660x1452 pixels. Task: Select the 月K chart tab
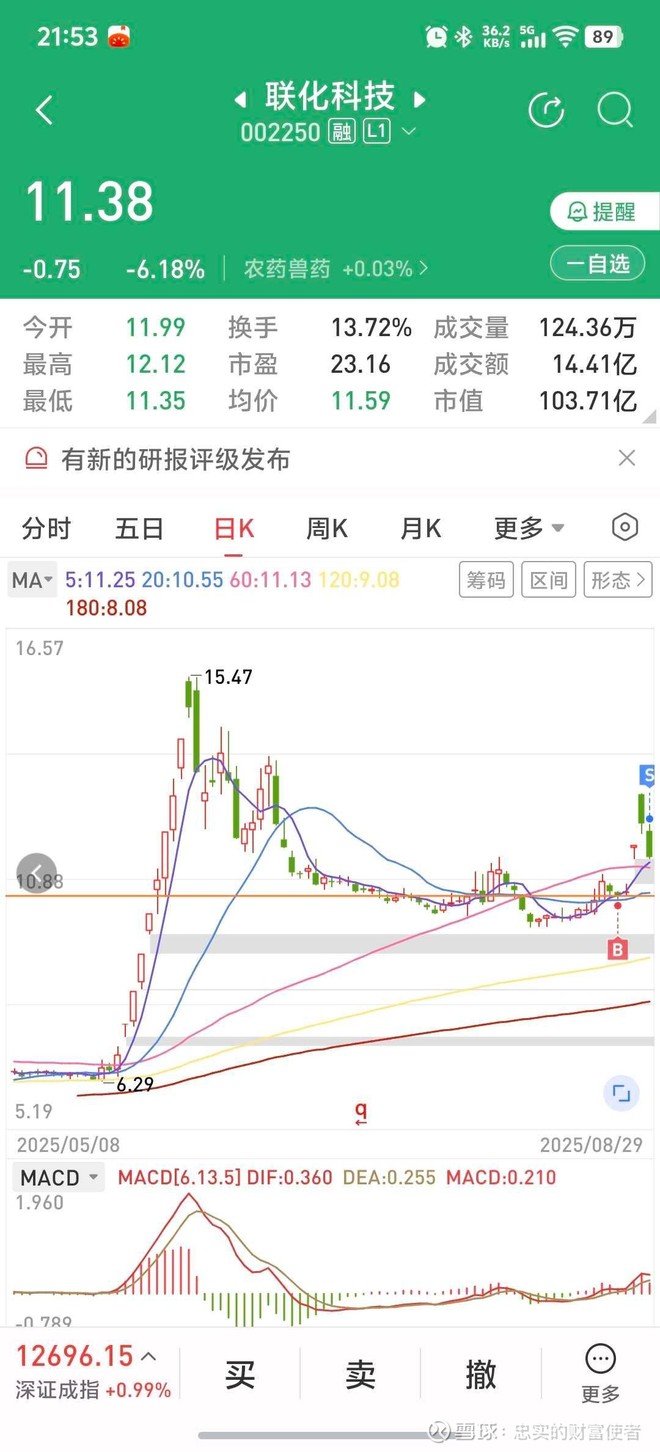pos(421,528)
